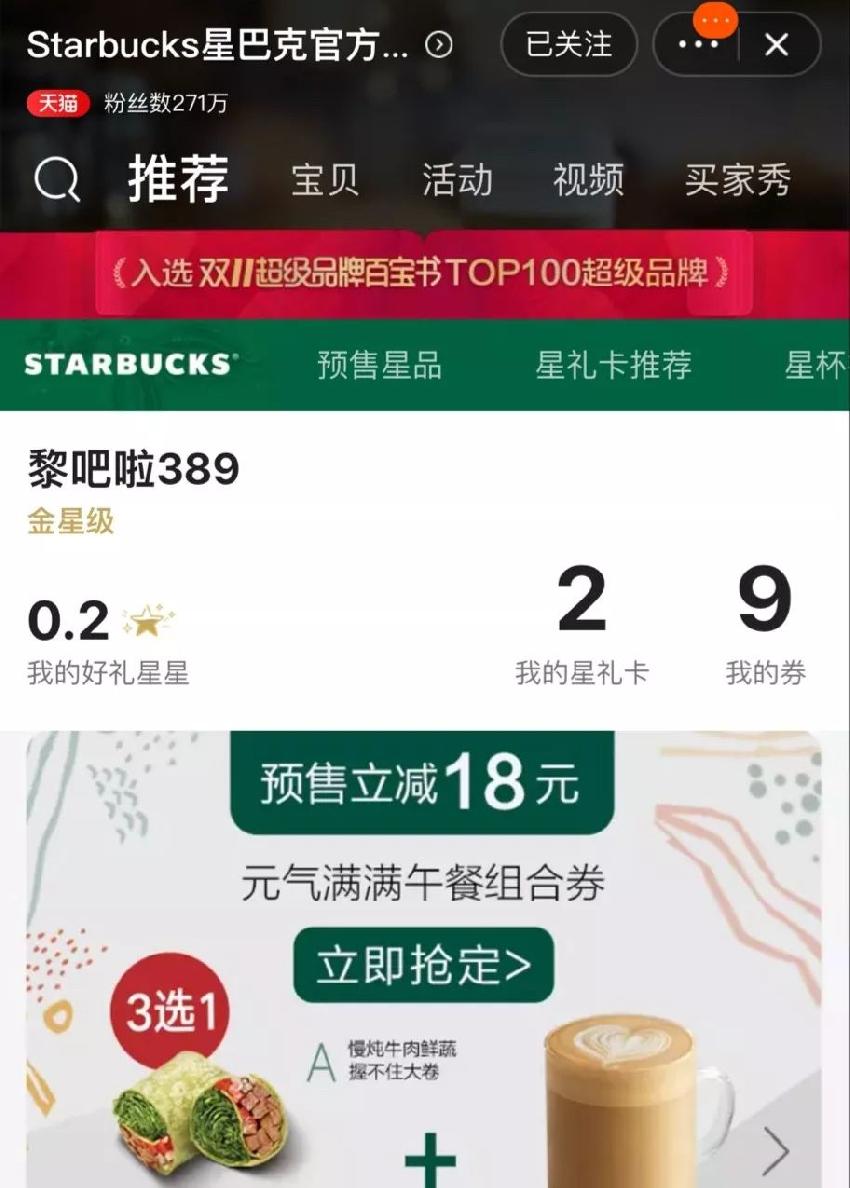Tap 立即抢定 on lunch combo coupon
850x1188 pixels.
[423, 965]
